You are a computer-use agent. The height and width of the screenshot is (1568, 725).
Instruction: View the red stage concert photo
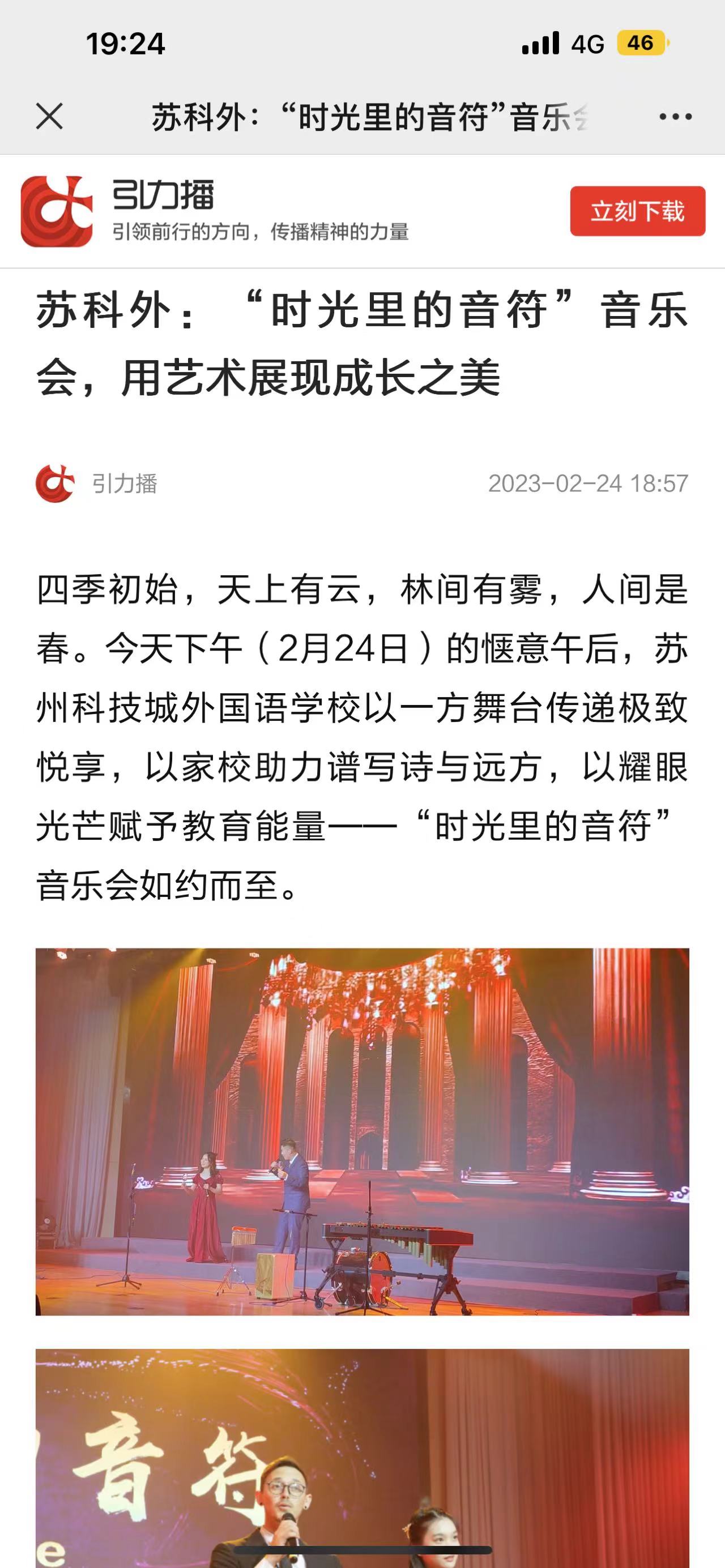(362, 1132)
